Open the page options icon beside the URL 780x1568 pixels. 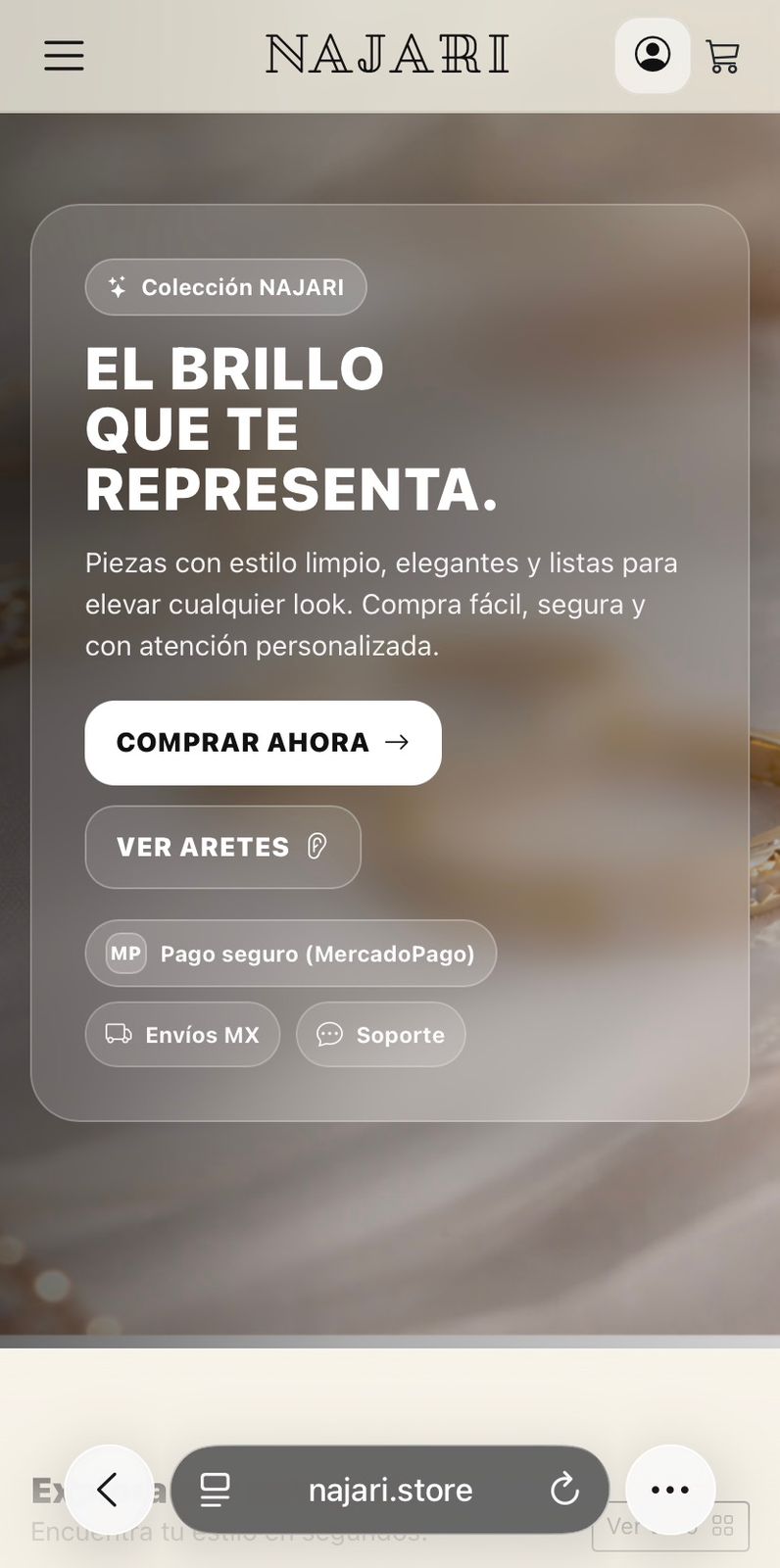tap(216, 1490)
